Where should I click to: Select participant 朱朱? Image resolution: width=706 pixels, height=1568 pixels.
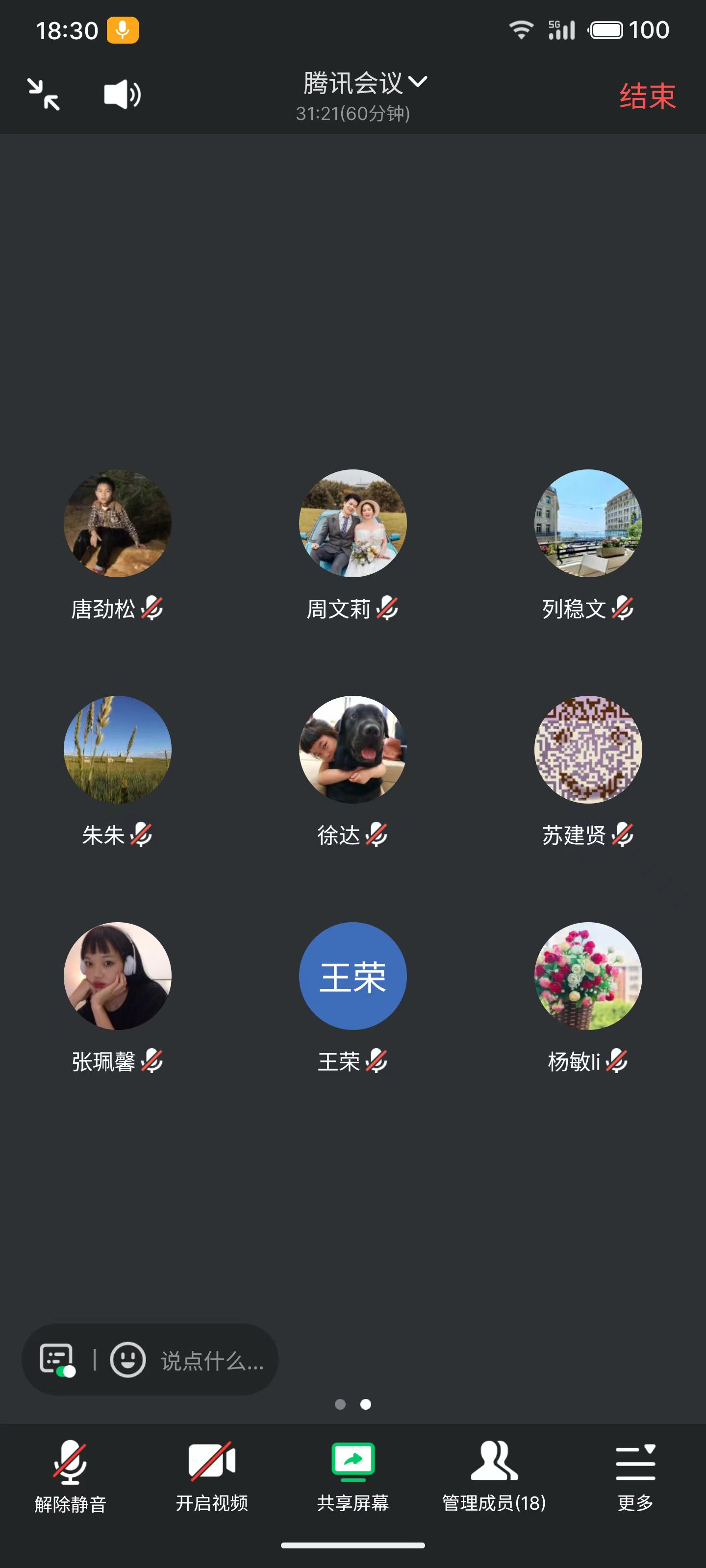(x=118, y=749)
